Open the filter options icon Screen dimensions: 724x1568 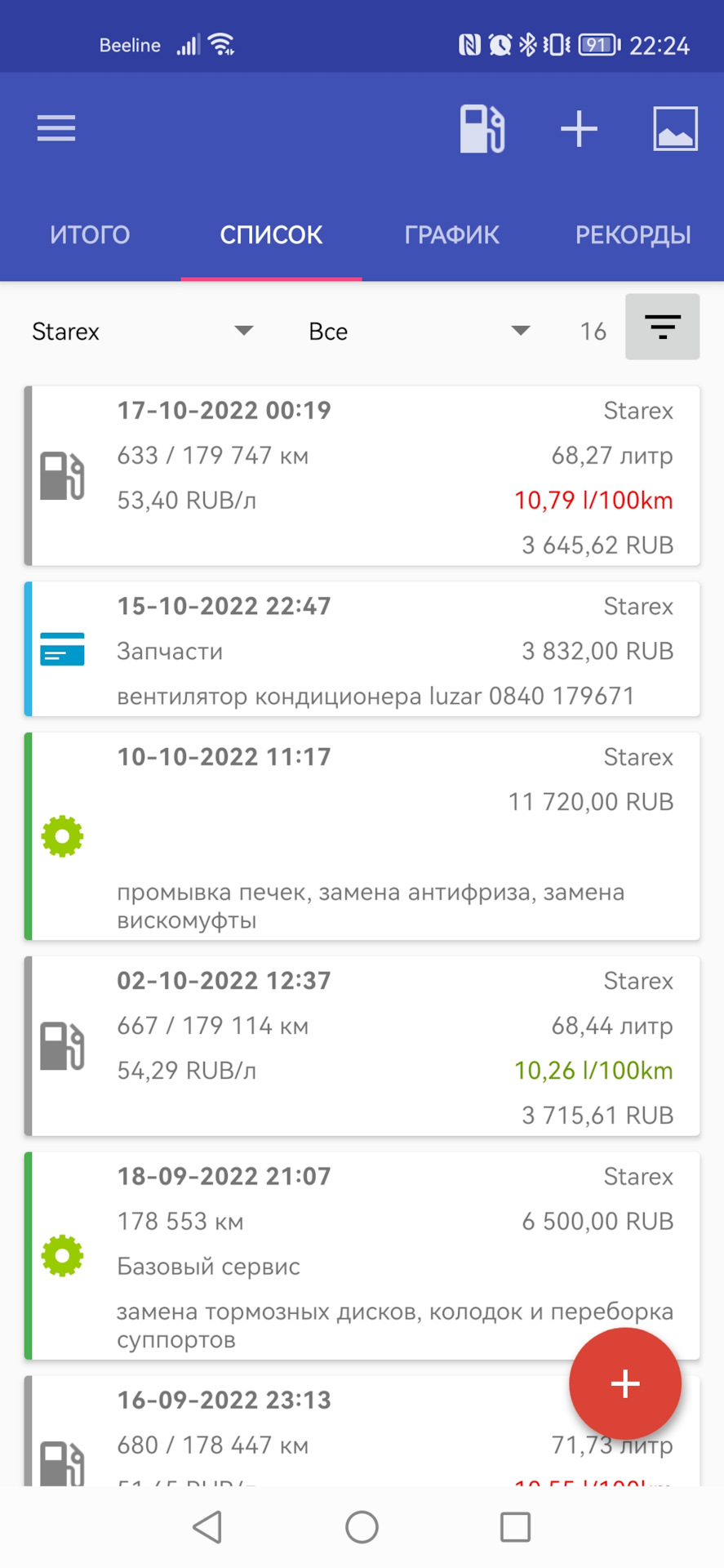(x=662, y=327)
